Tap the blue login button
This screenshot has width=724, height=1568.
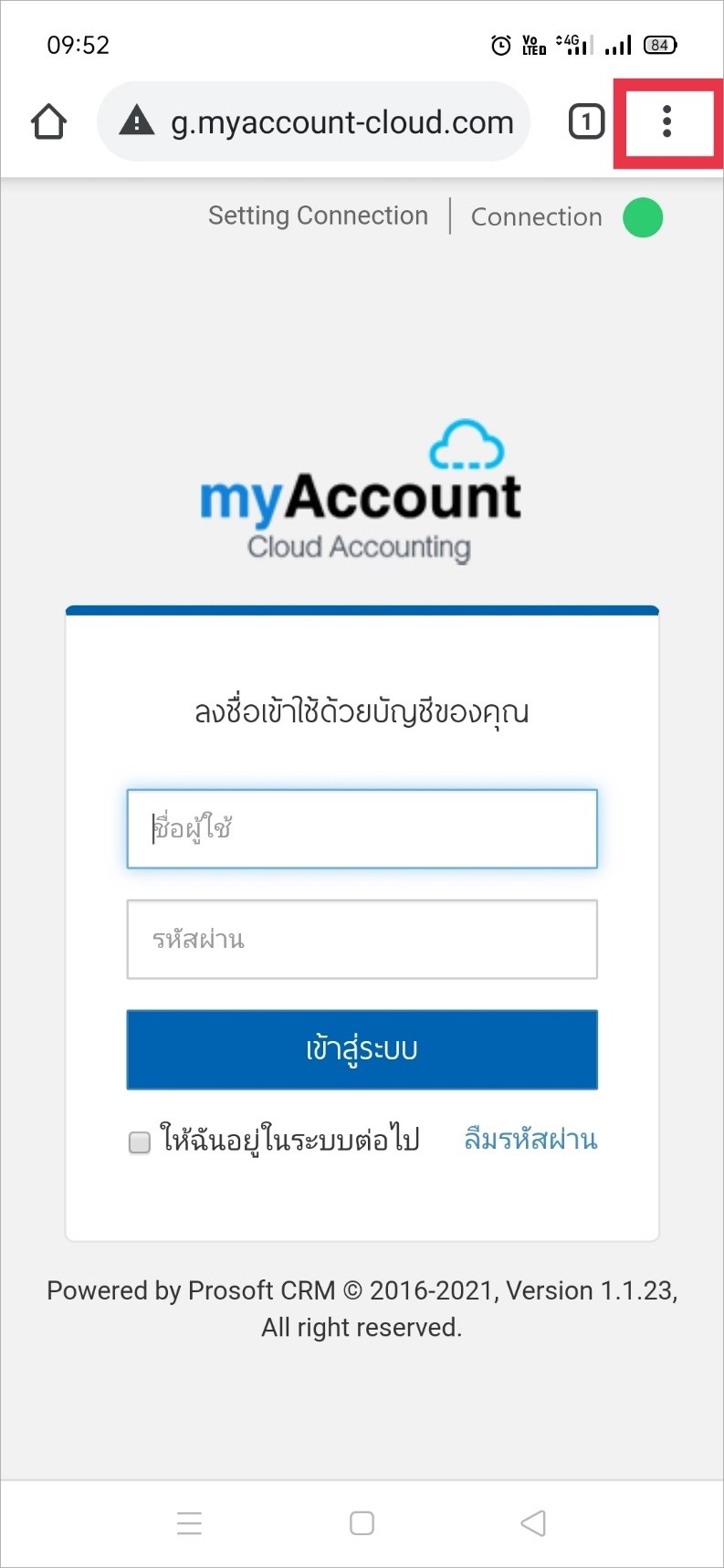(x=362, y=1049)
